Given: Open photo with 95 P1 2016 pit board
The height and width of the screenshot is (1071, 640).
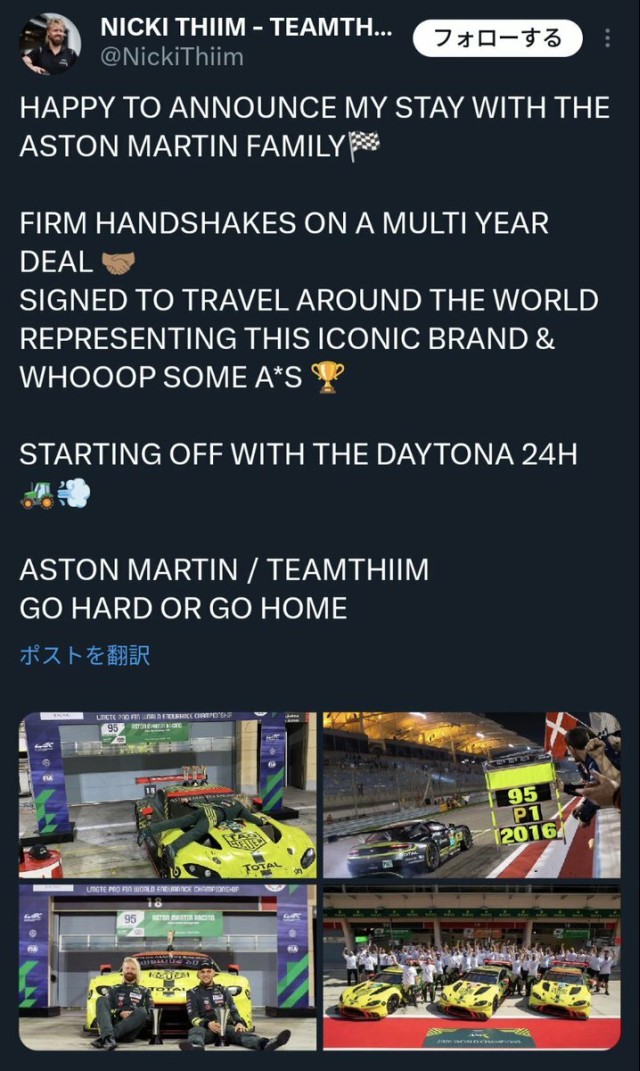Looking at the screenshot, I should click(x=471, y=795).
